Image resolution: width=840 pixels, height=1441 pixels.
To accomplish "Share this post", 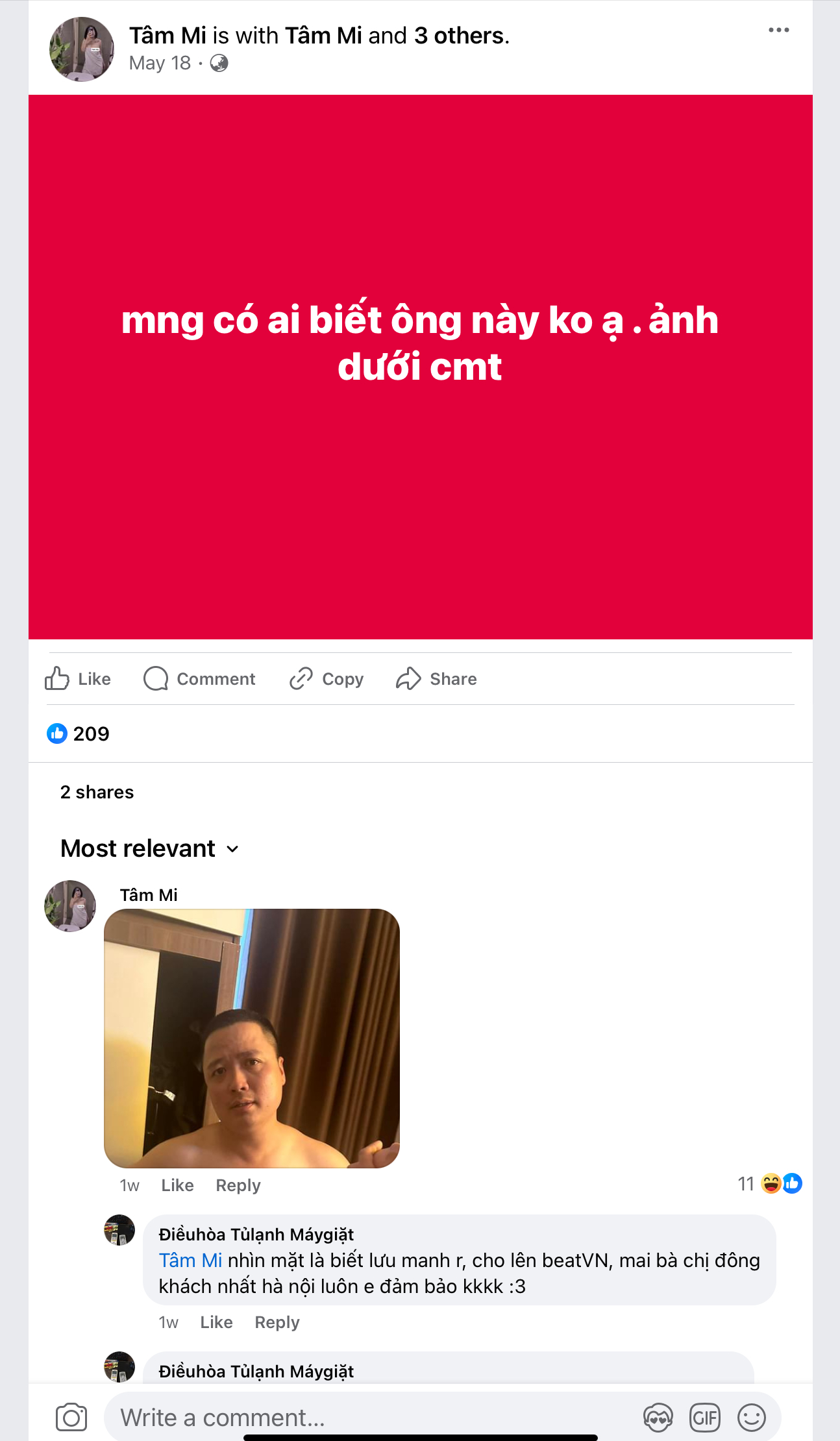I will (x=436, y=679).
